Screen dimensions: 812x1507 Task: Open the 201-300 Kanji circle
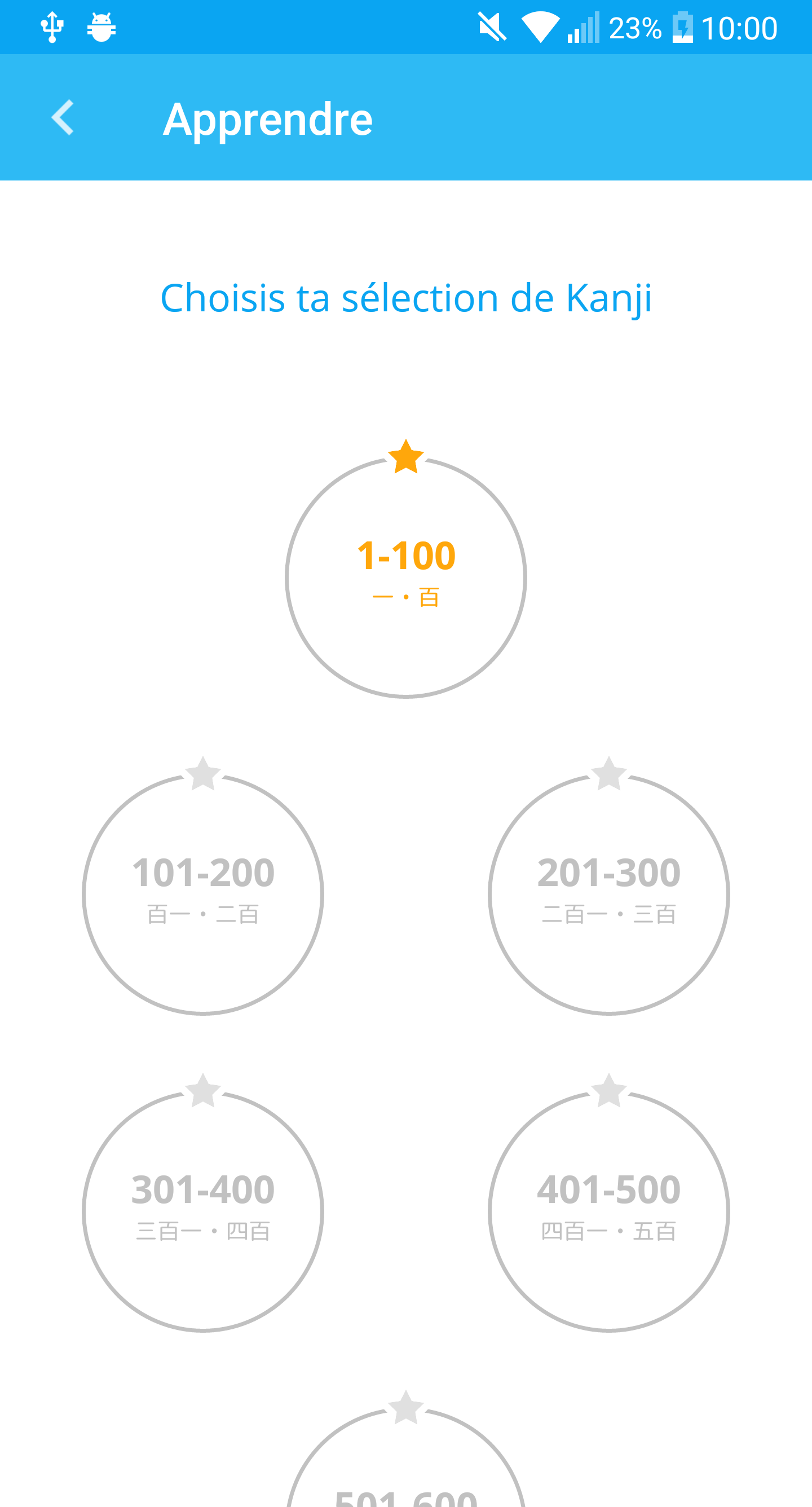click(608, 894)
